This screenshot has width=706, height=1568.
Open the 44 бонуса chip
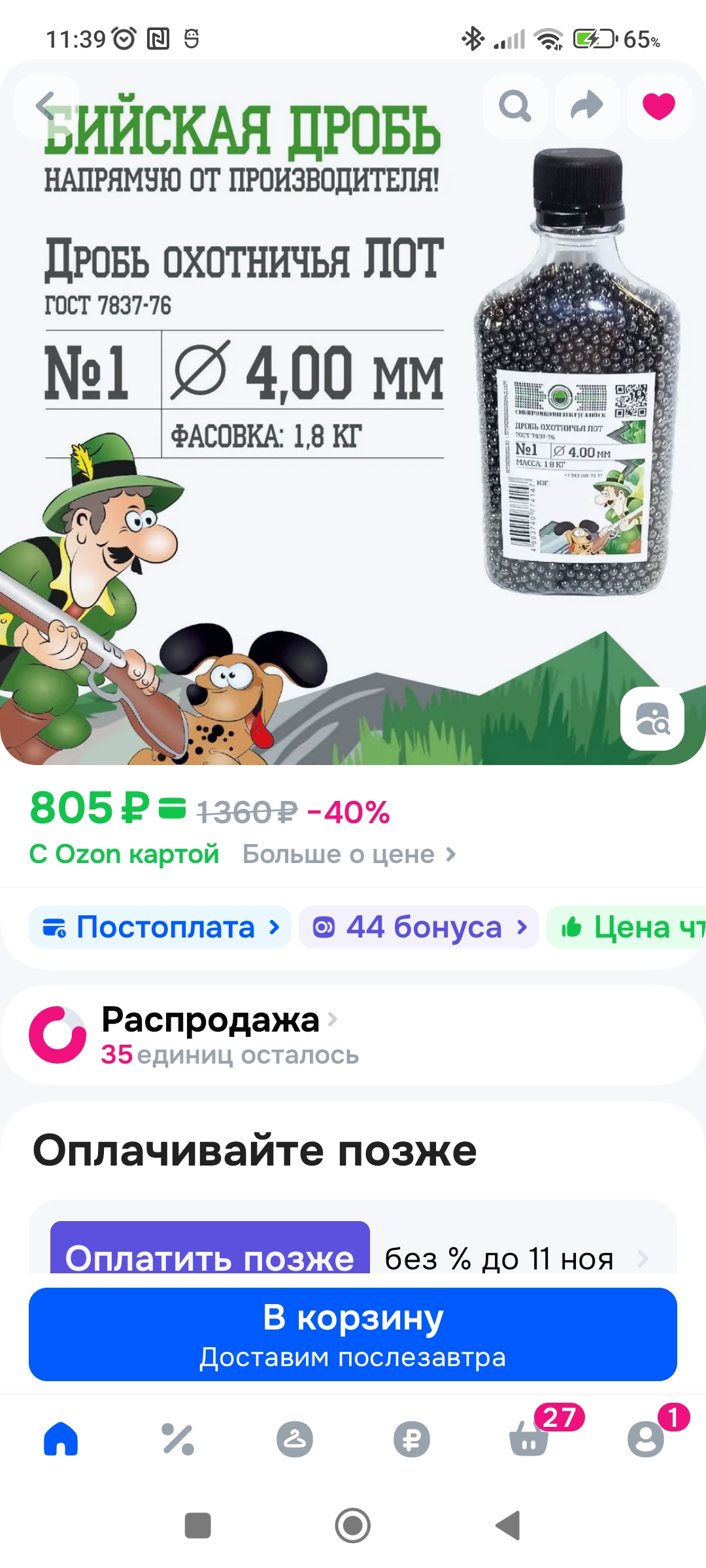tap(419, 927)
